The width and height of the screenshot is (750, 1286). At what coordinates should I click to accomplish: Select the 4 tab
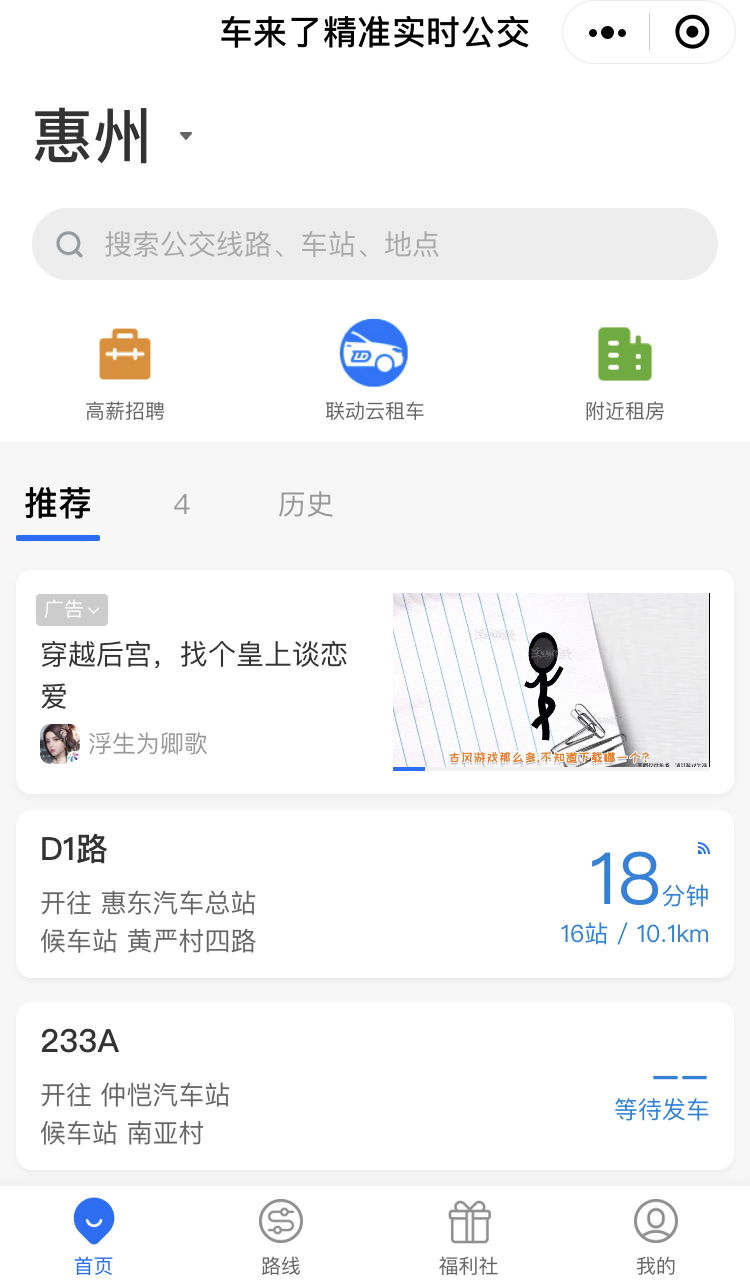(181, 505)
